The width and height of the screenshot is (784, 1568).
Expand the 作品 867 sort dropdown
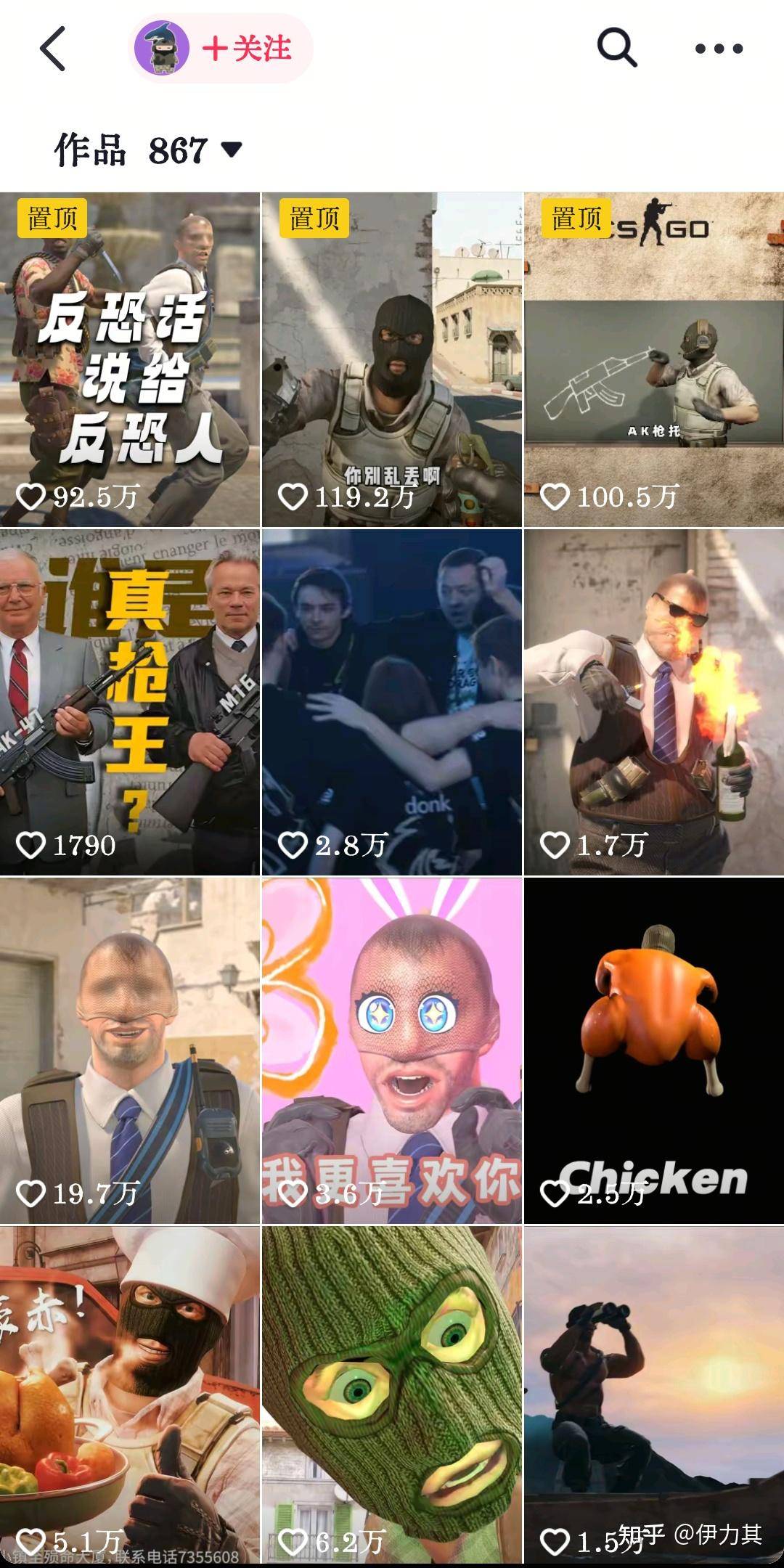point(231,150)
